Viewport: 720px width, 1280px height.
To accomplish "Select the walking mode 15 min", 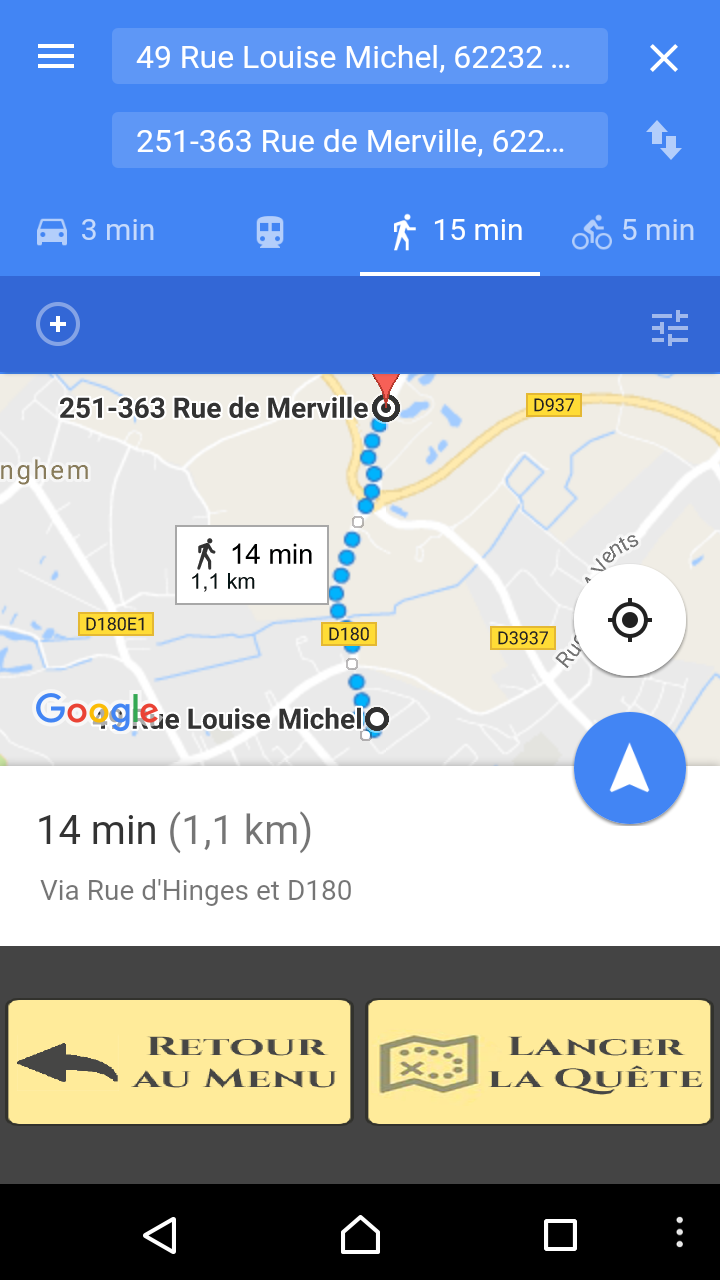I will 455,231.
